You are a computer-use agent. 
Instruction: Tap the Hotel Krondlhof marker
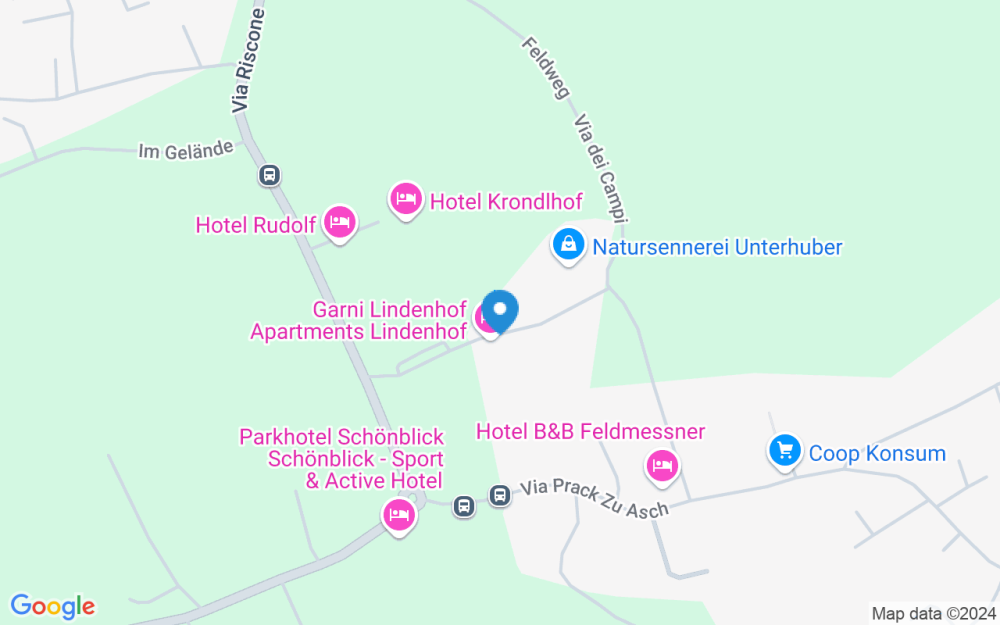(405, 200)
